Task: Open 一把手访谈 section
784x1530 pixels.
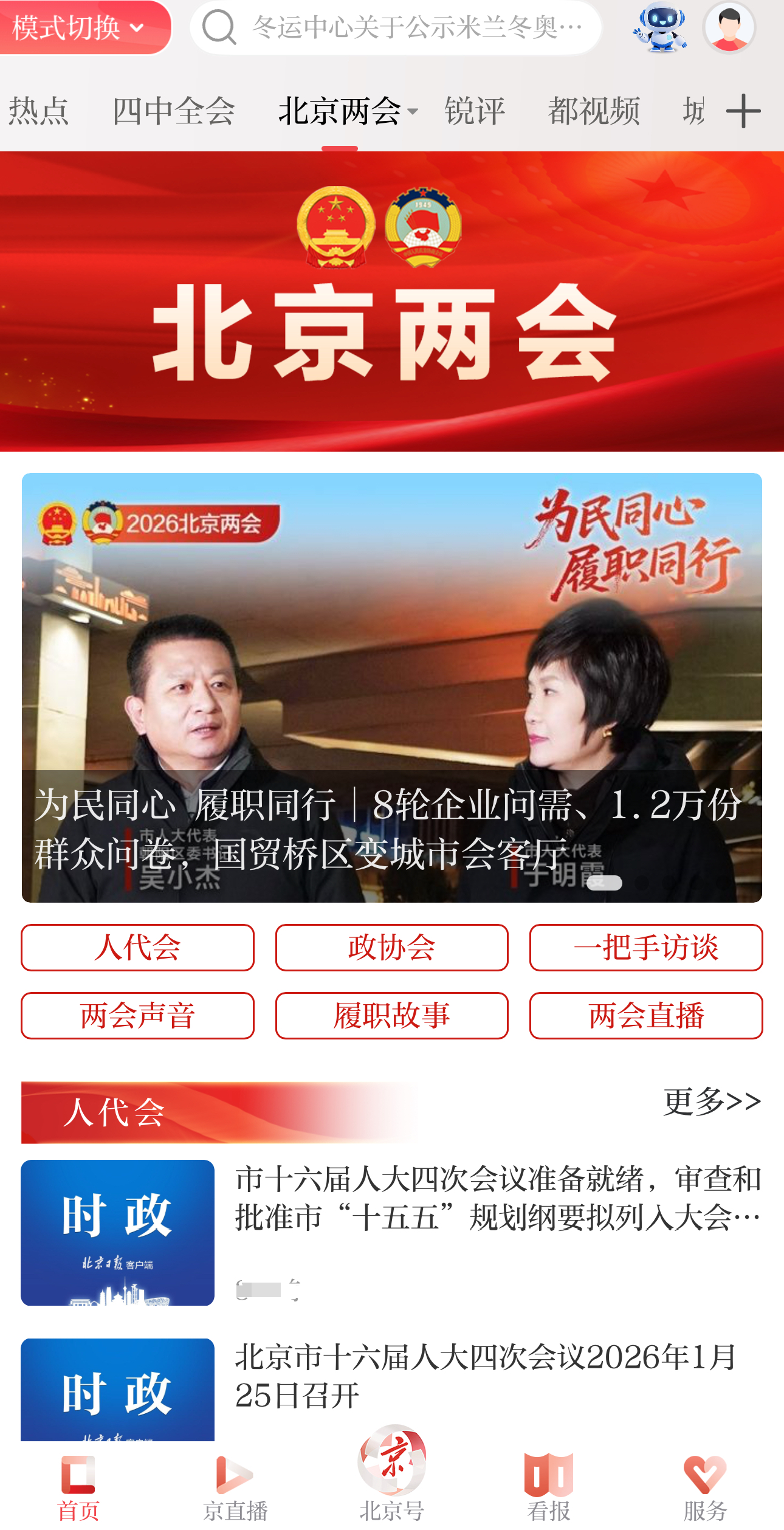Action: click(x=645, y=947)
